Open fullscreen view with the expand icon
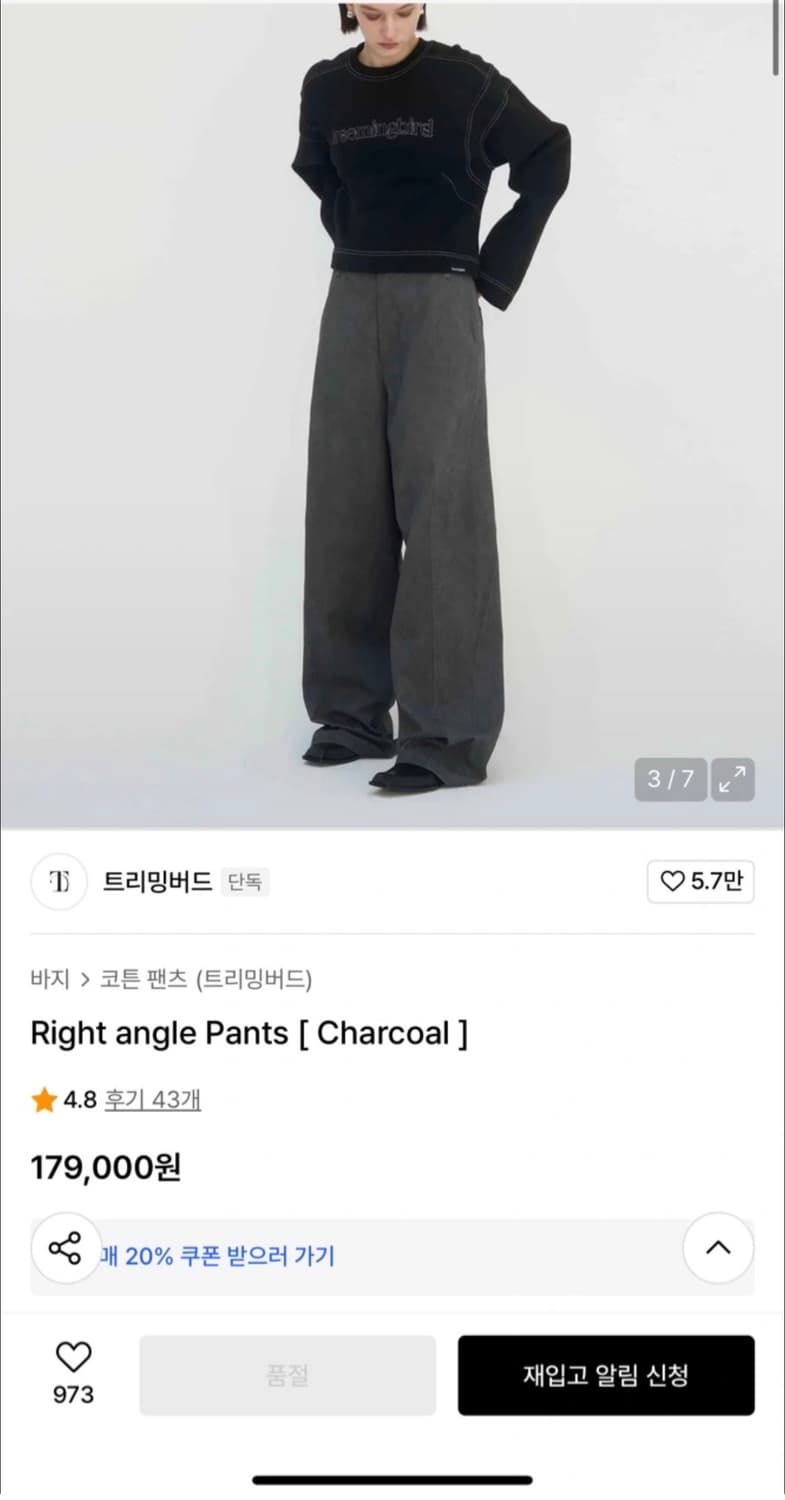 733,779
